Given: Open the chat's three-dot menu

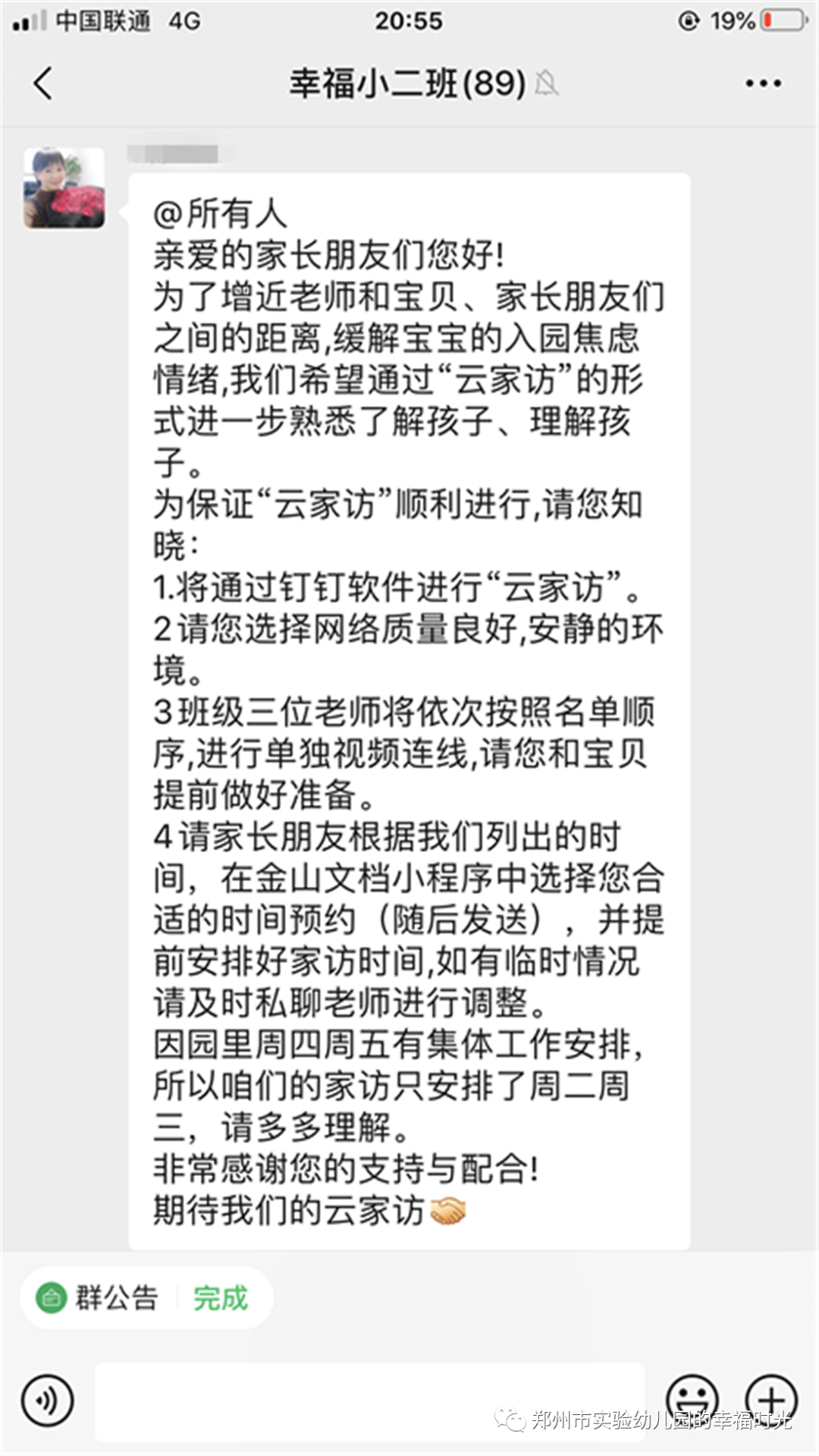Looking at the screenshot, I should (763, 83).
